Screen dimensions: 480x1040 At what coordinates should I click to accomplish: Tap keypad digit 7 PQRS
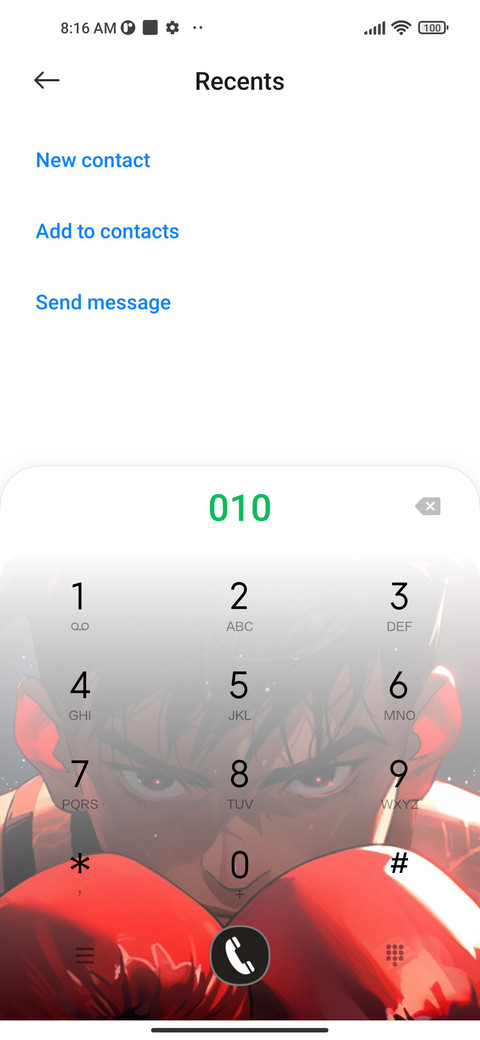(80, 784)
